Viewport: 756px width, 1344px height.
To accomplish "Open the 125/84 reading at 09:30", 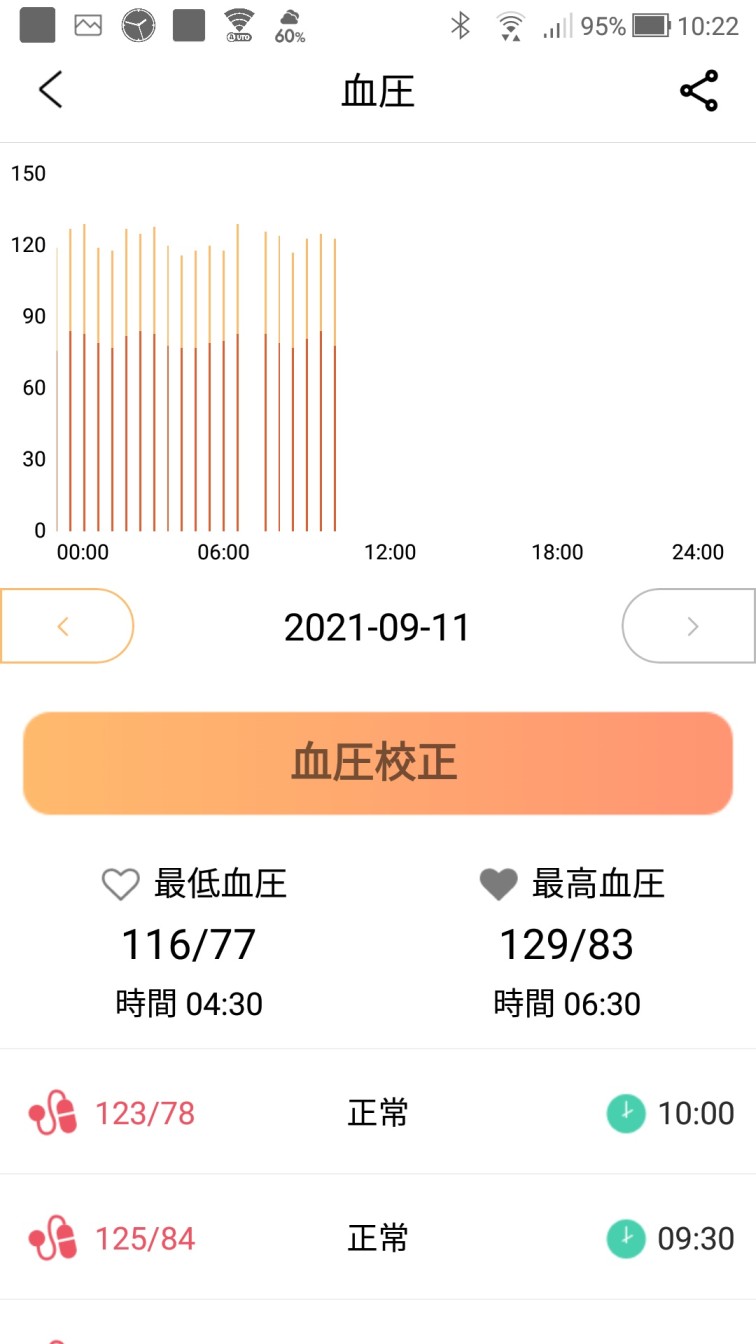I will (x=378, y=1238).
